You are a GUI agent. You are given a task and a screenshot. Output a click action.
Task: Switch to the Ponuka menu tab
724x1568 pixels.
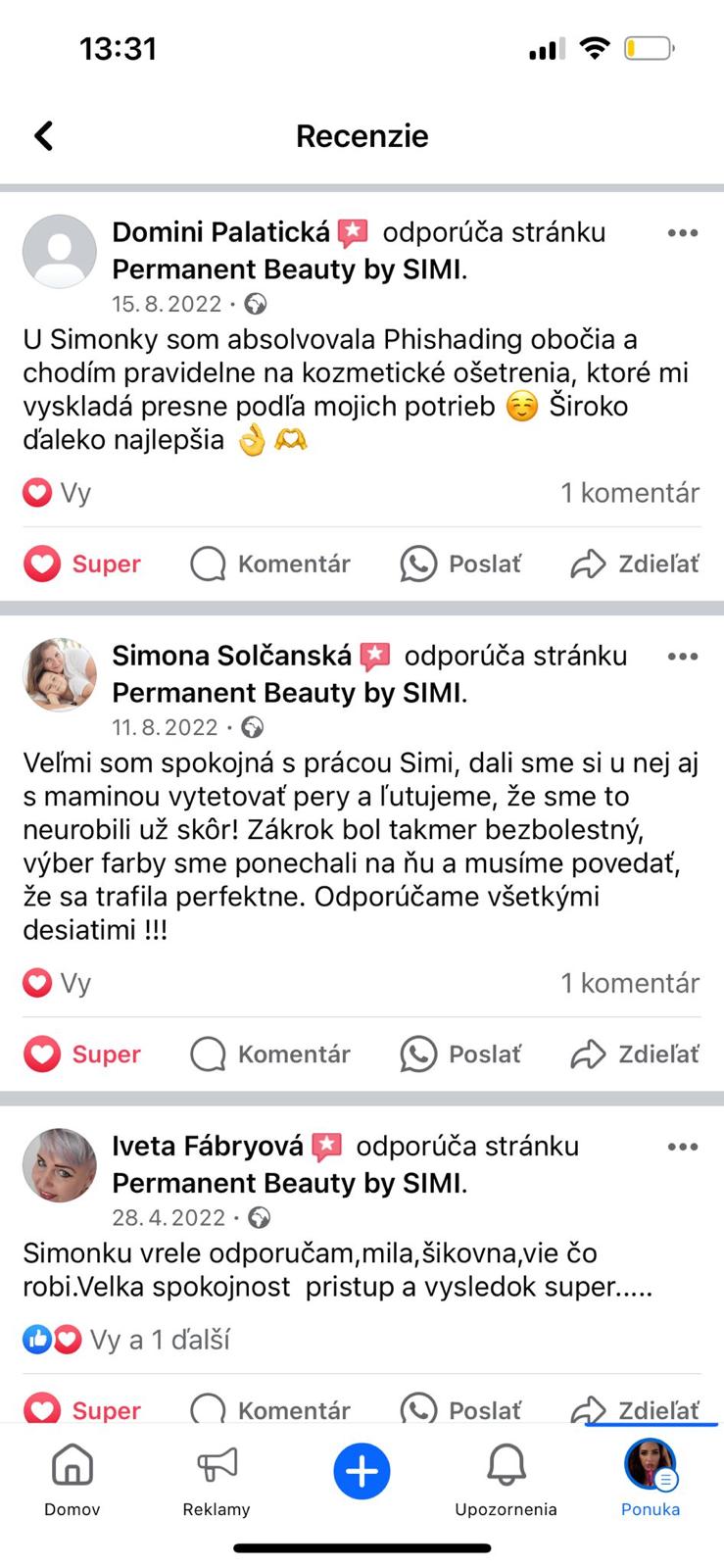pos(651,1480)
